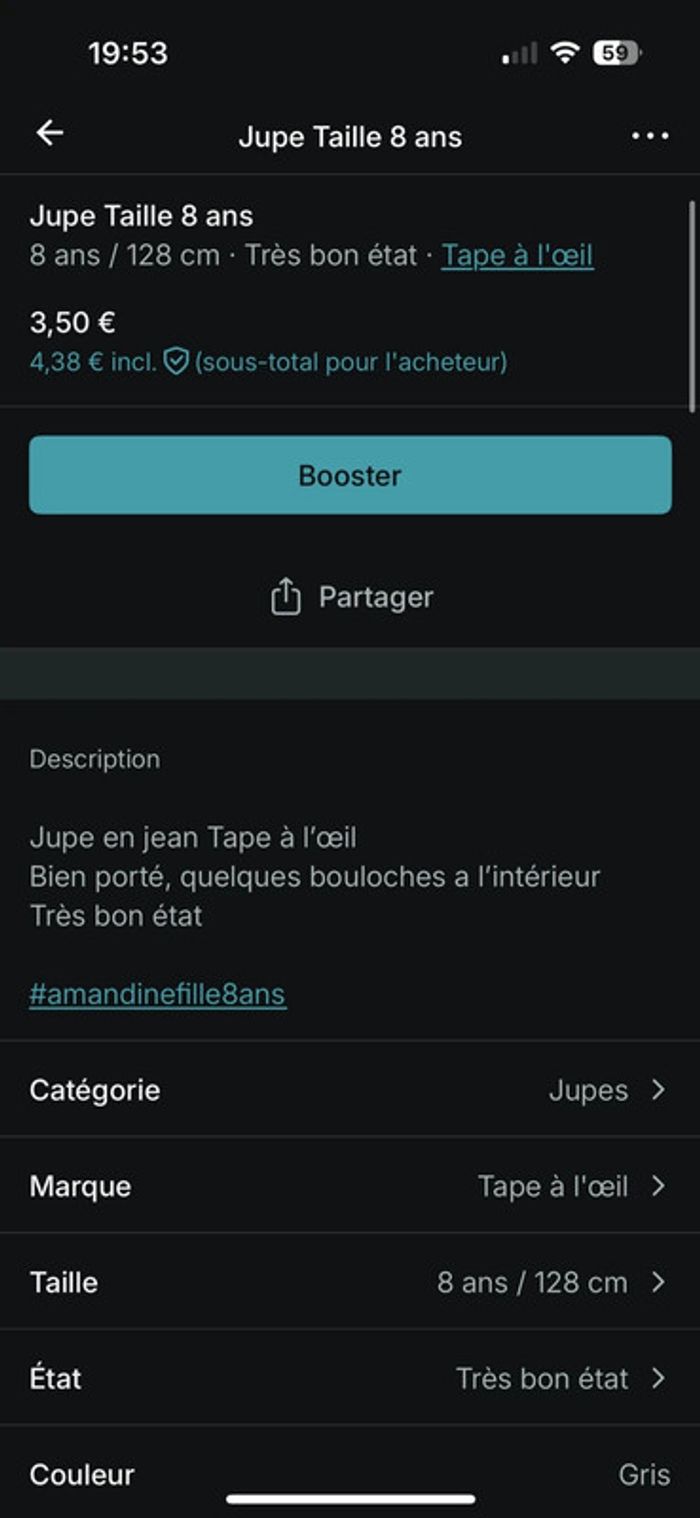
Task: Open the three-dot overflow menu
Action: (x=650, y=136)
